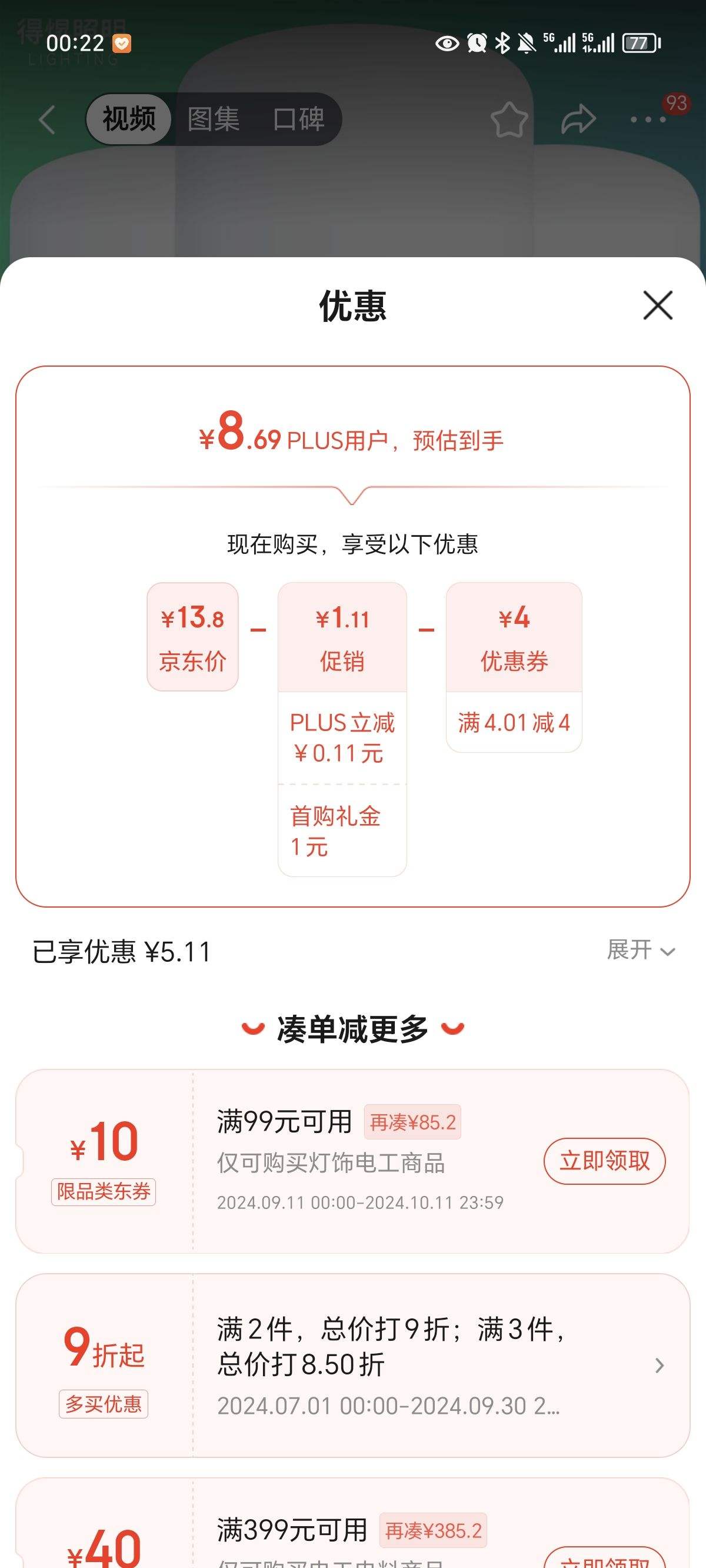Claim the ¥10 coupon via 立即领取
The image size is (706, 1568).
click(604, 1160)
